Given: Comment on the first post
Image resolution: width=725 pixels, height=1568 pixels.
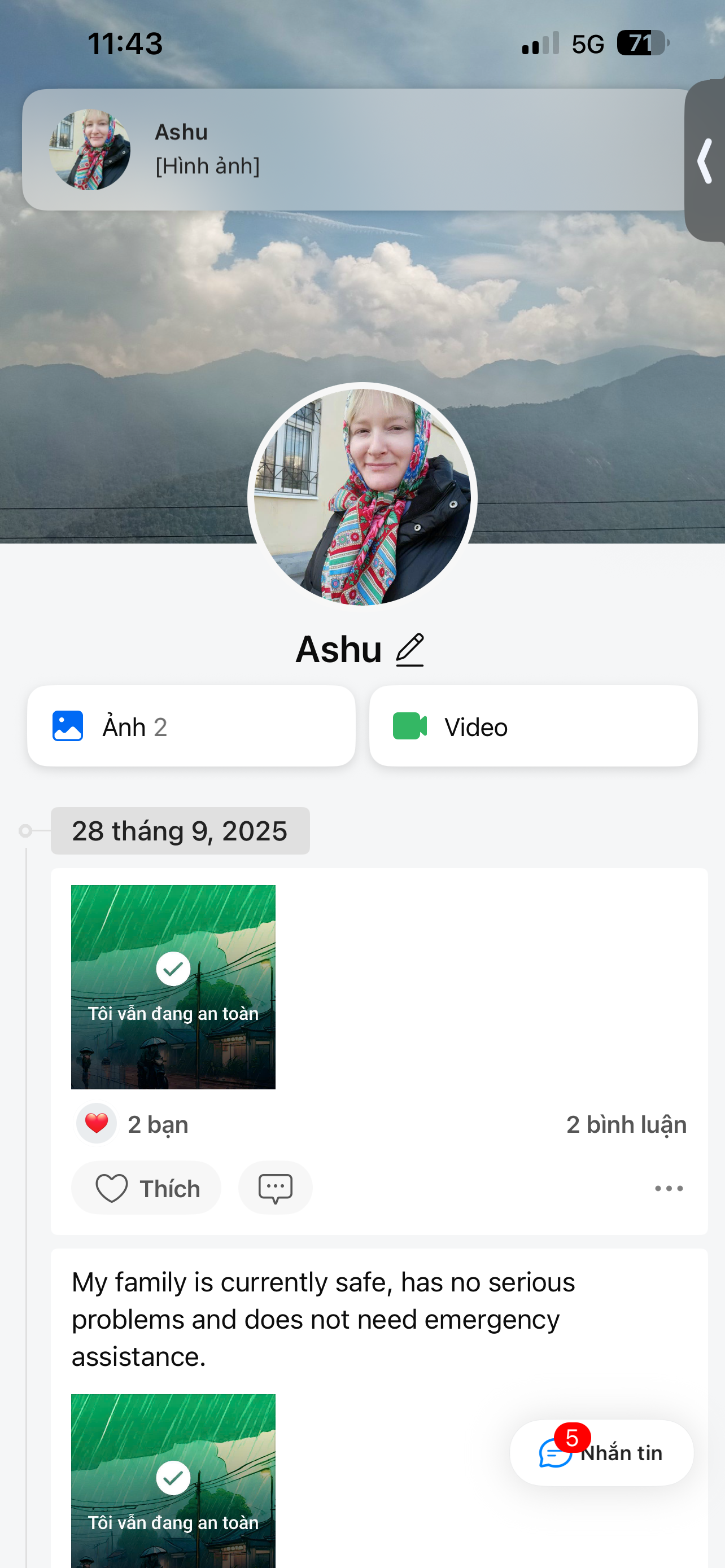Looking at the screenshot, I should coord(275,1188).
